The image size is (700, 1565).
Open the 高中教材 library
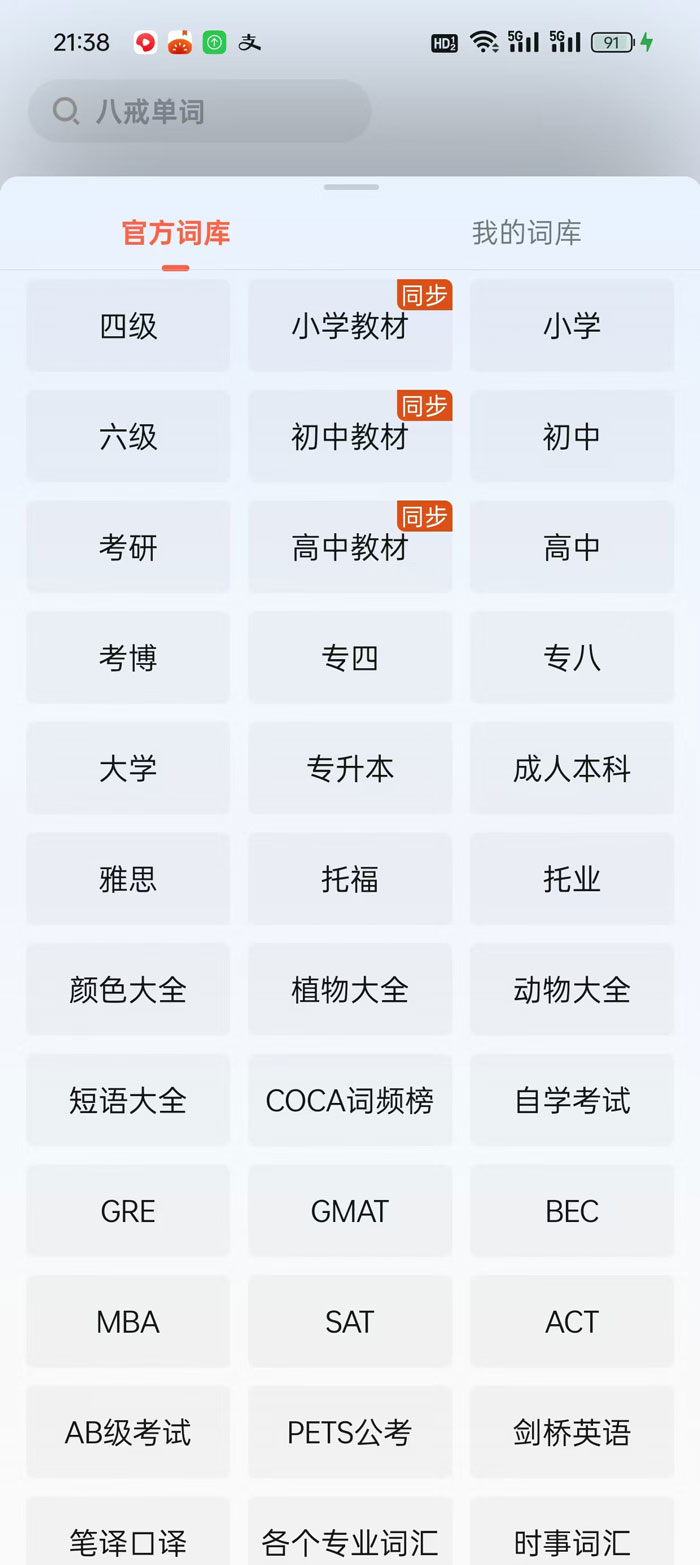pos(350,547)
